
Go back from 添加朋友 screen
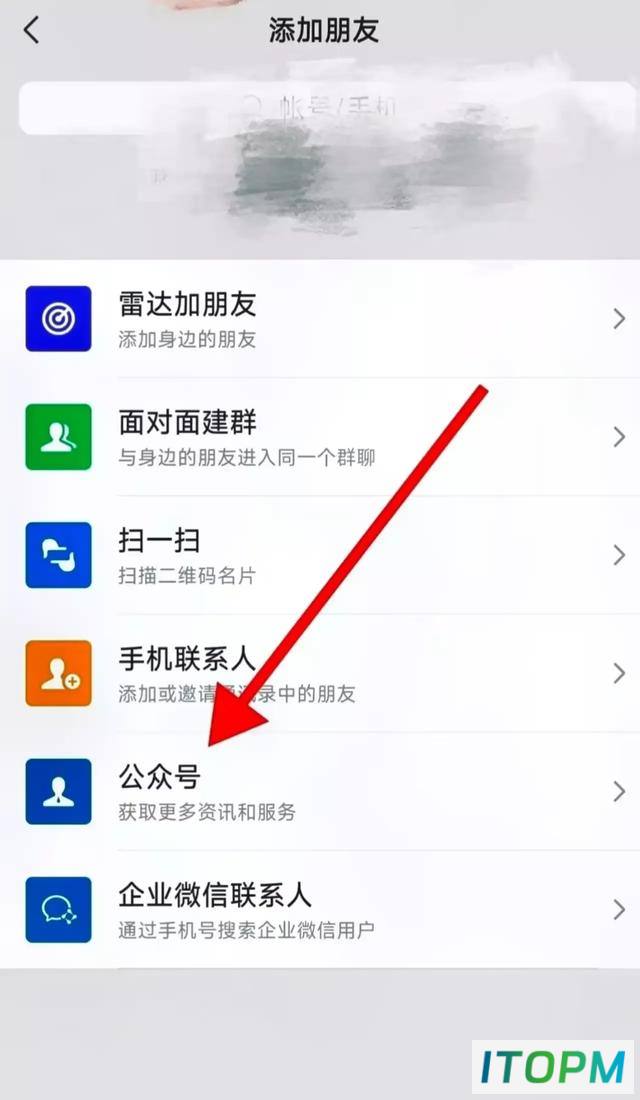[x=32, y=31]
